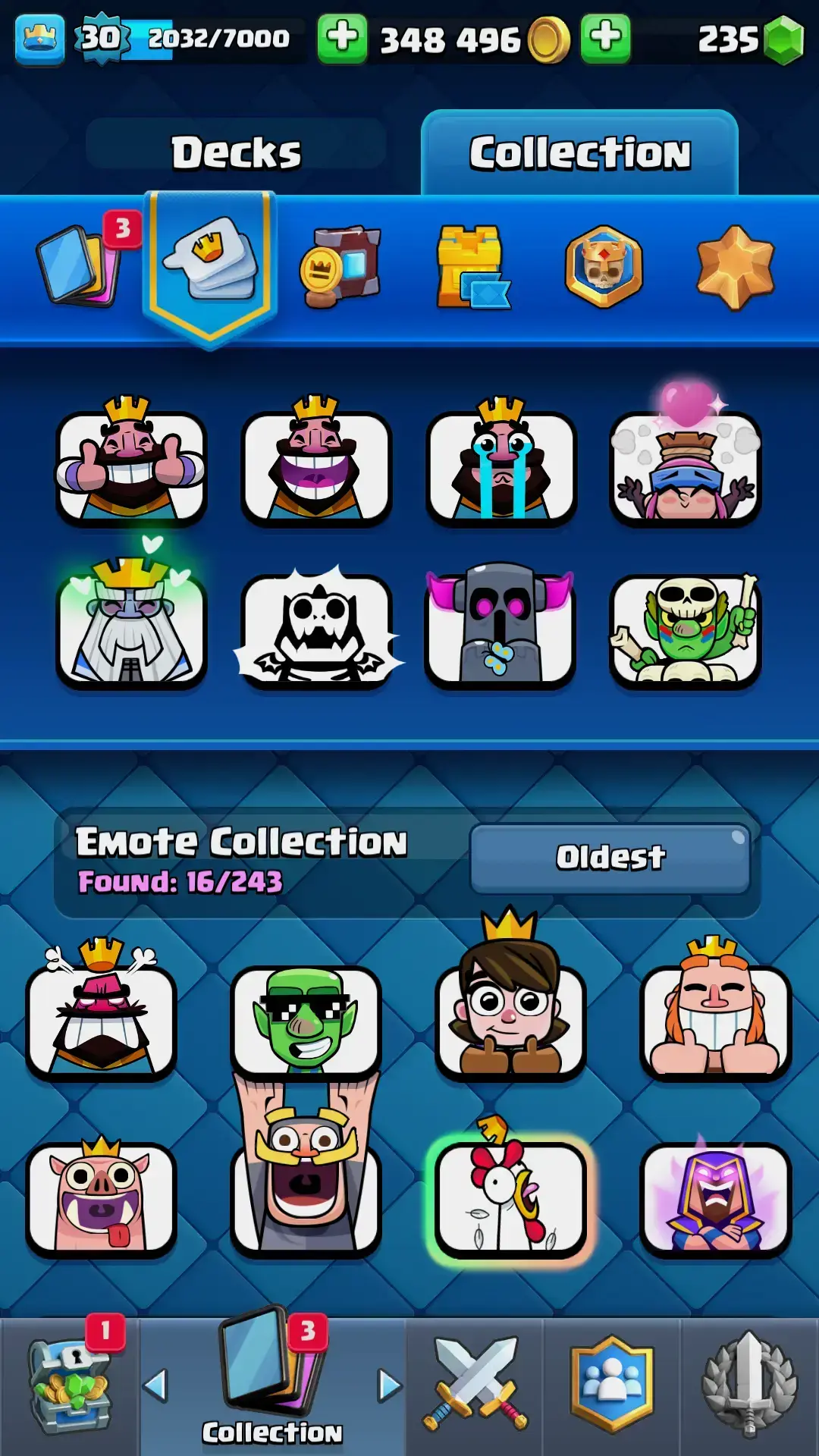Viewport: 819px width, 1456px height.
Task: Open the shop chest tab
Action: tap(70, 1386)
